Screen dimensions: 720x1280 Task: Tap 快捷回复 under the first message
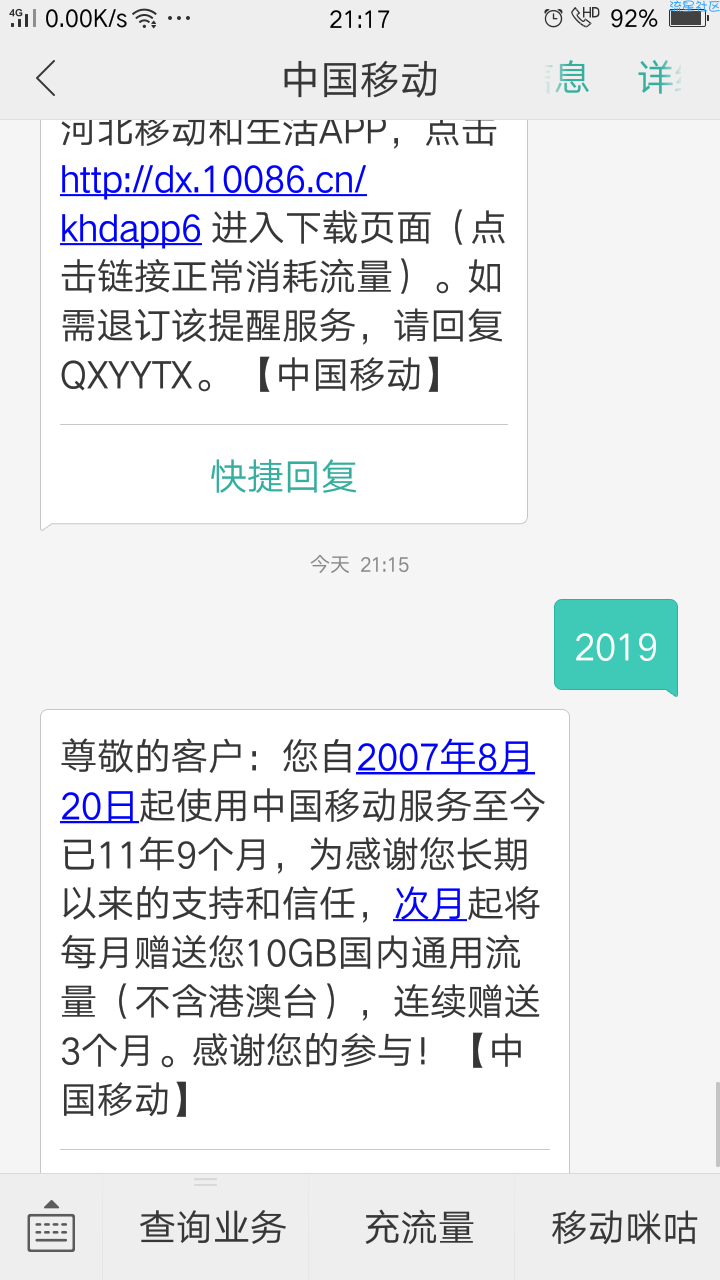click(284, 476)
